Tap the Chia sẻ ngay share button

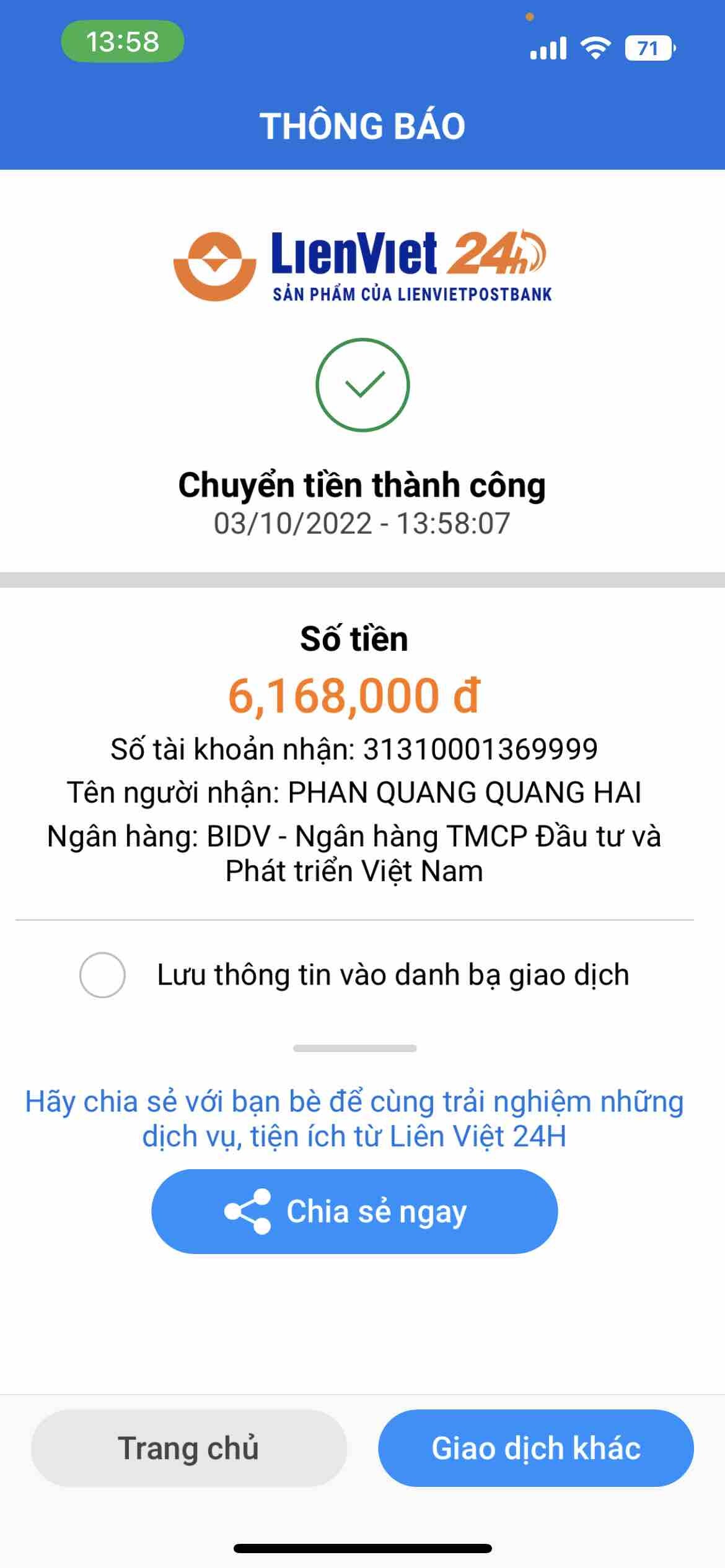click(x=354, y=1211)
